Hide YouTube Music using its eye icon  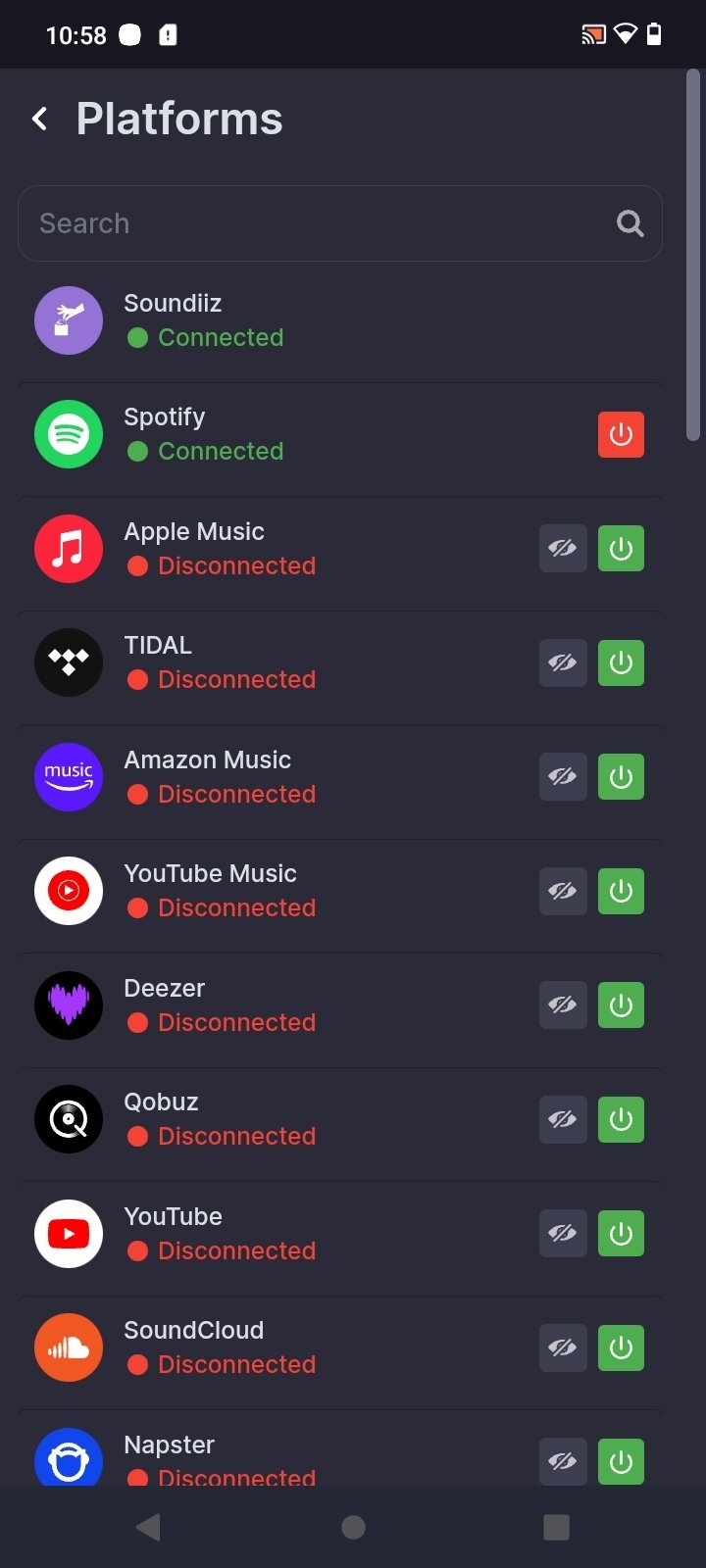(x=563, y=891)
